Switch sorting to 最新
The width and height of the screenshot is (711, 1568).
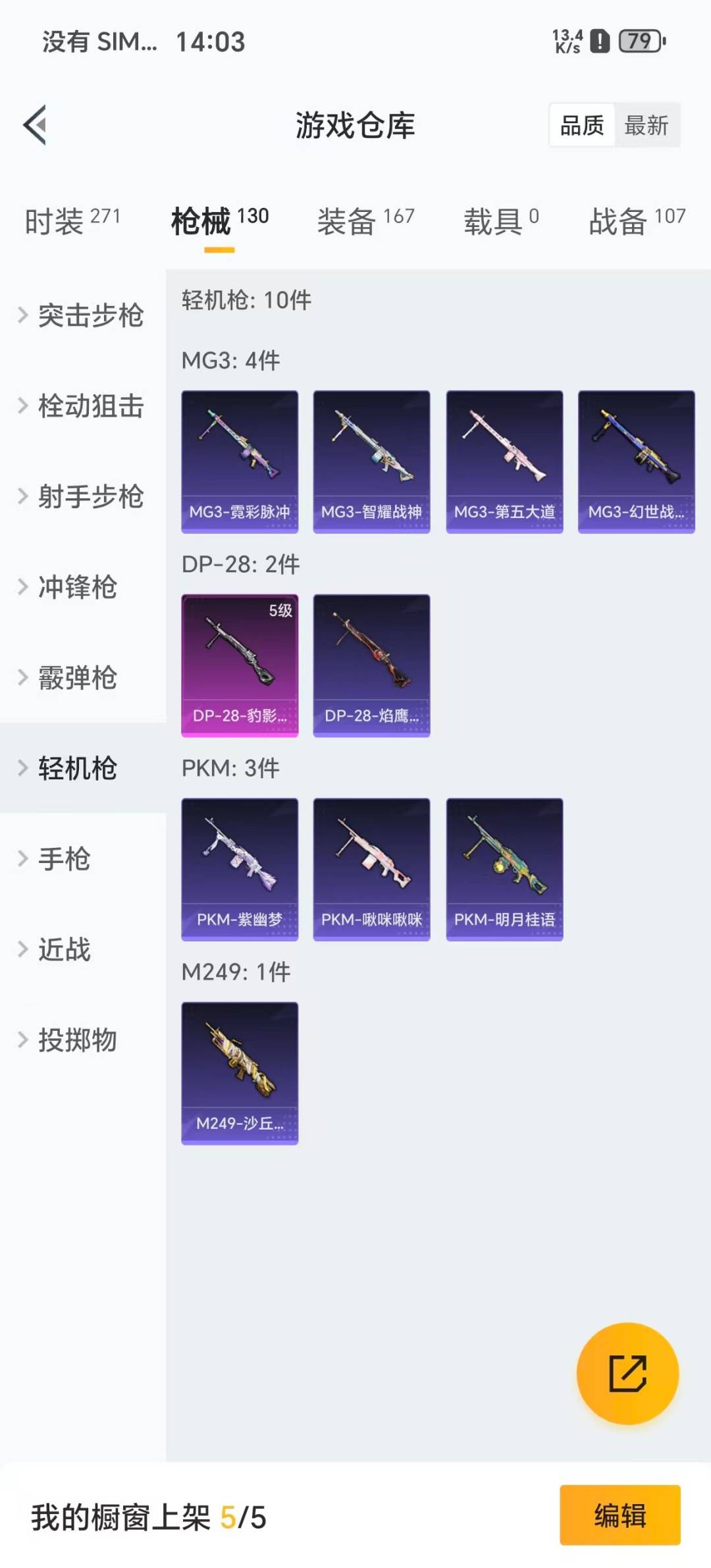pyautogui.click(x=648, y=125)
